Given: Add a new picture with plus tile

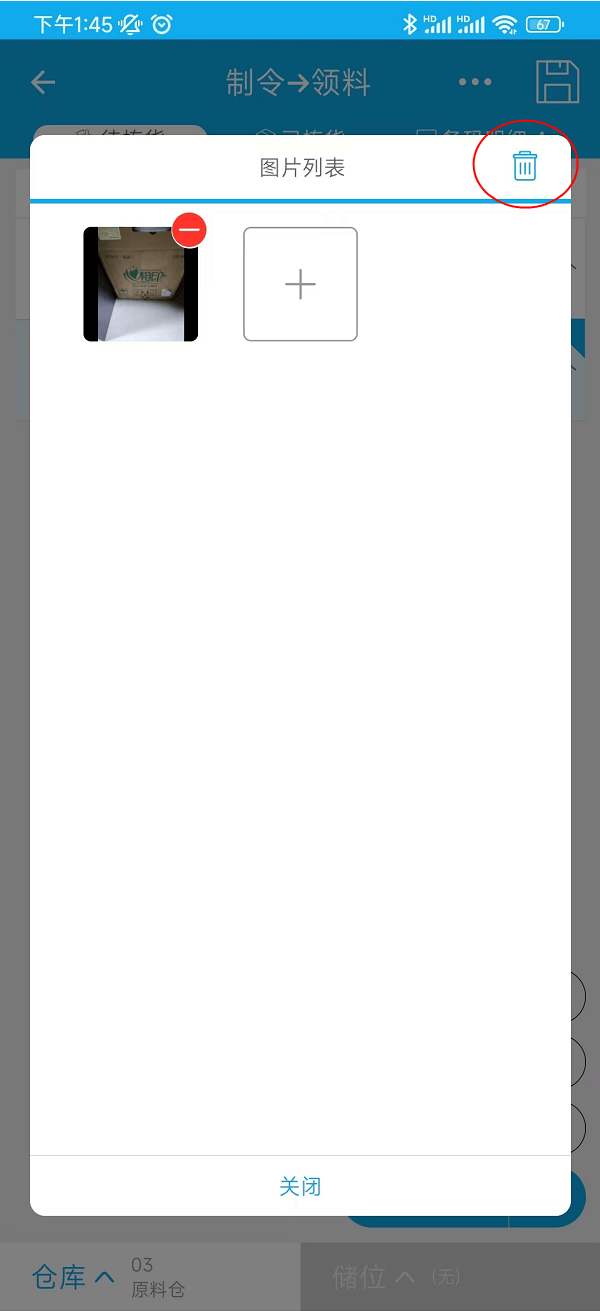Looking at the screenshot, I should (300, 284).
